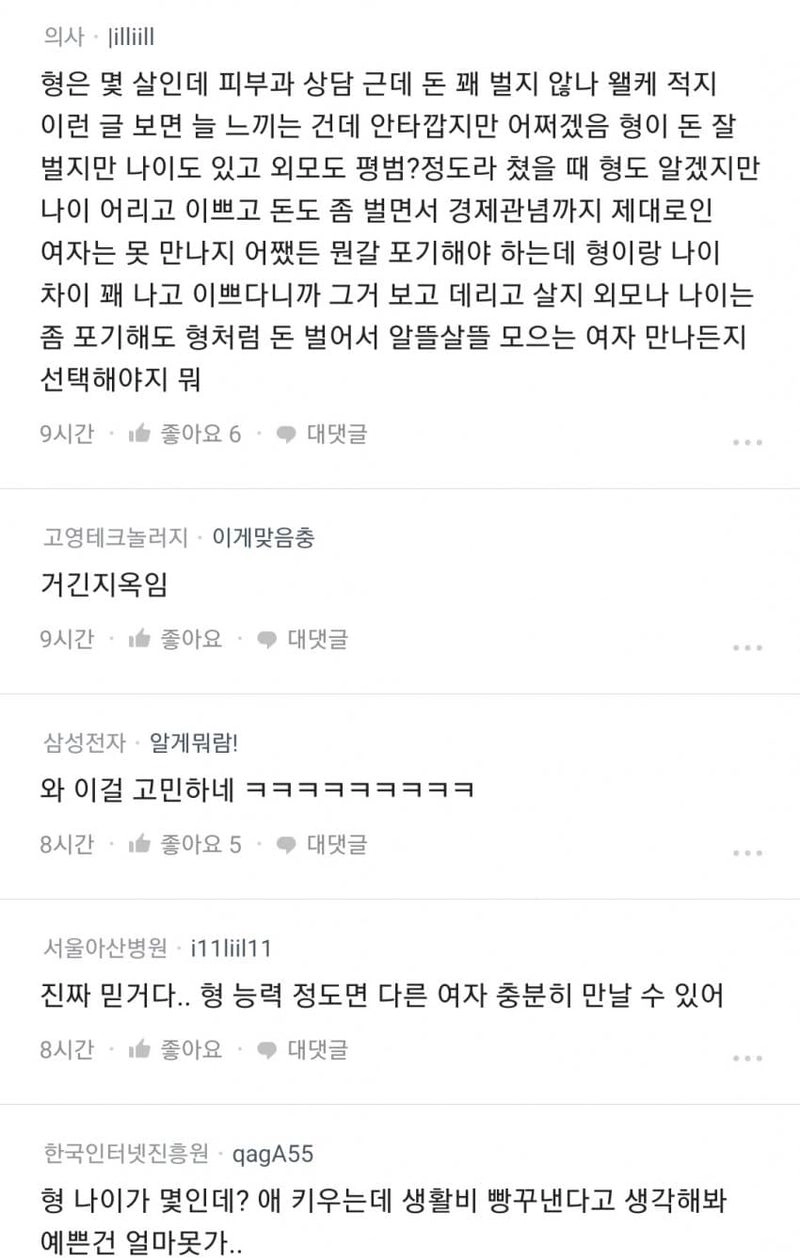Like the 삼성전자 comment about 고민하네
The height and width of the screenshot is (1258, 800).
click(184, 845)
